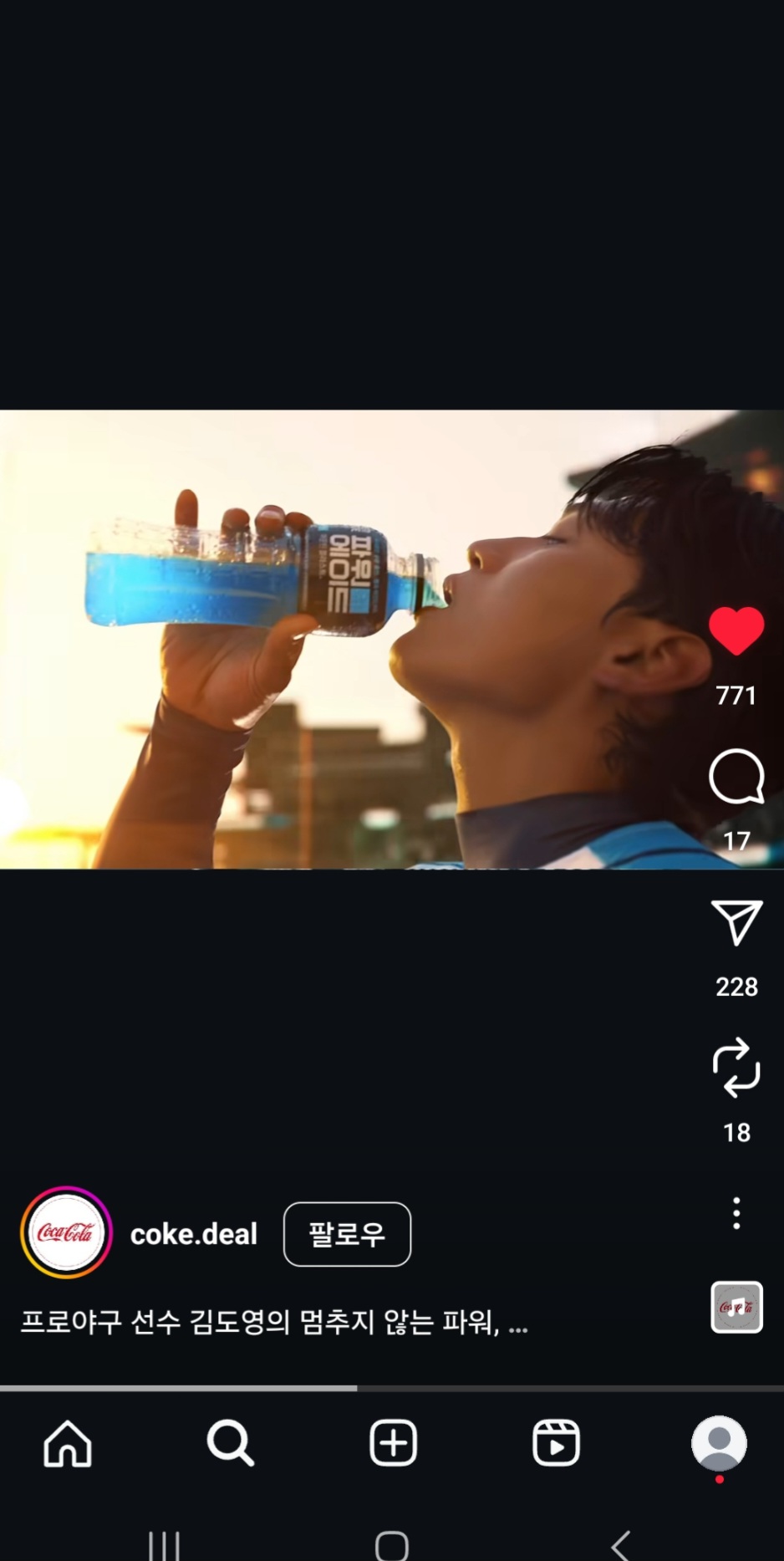Switch to the Search tab

point(230,1443)
